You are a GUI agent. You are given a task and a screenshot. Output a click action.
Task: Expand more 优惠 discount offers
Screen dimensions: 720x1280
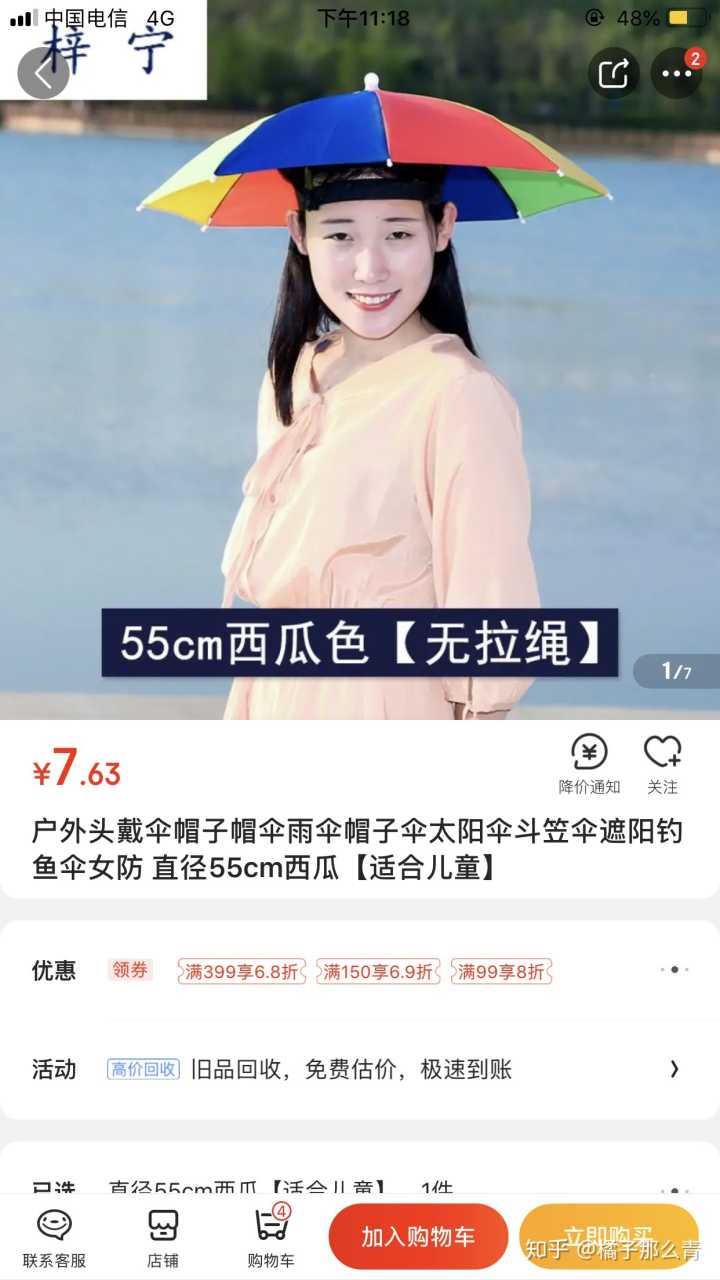pos(674,970)
